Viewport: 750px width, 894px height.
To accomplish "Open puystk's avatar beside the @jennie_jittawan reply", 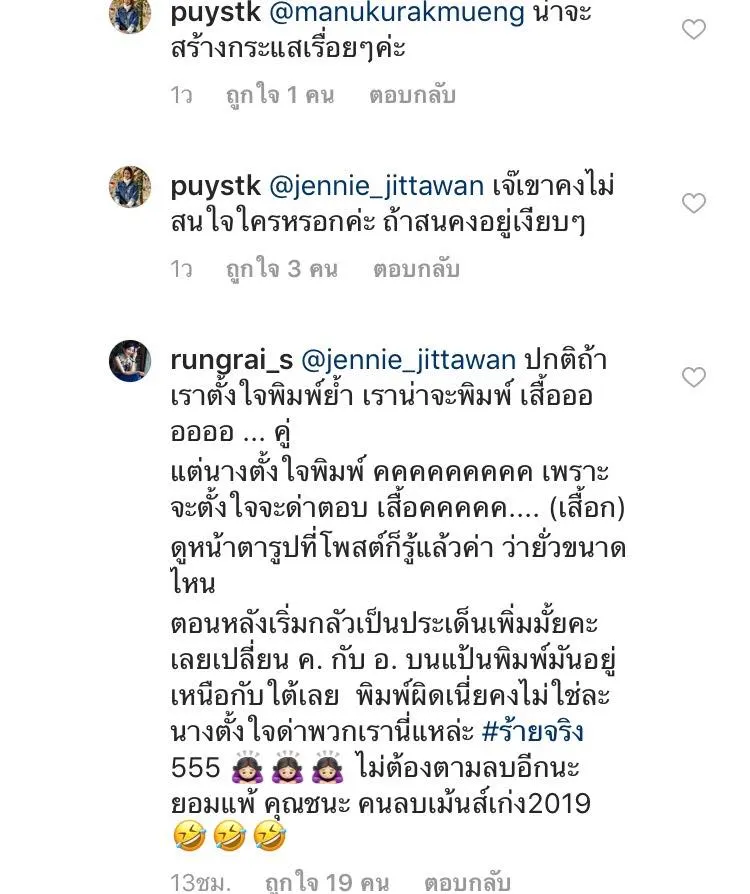I will pyautogui.click(x=130, y=187).
